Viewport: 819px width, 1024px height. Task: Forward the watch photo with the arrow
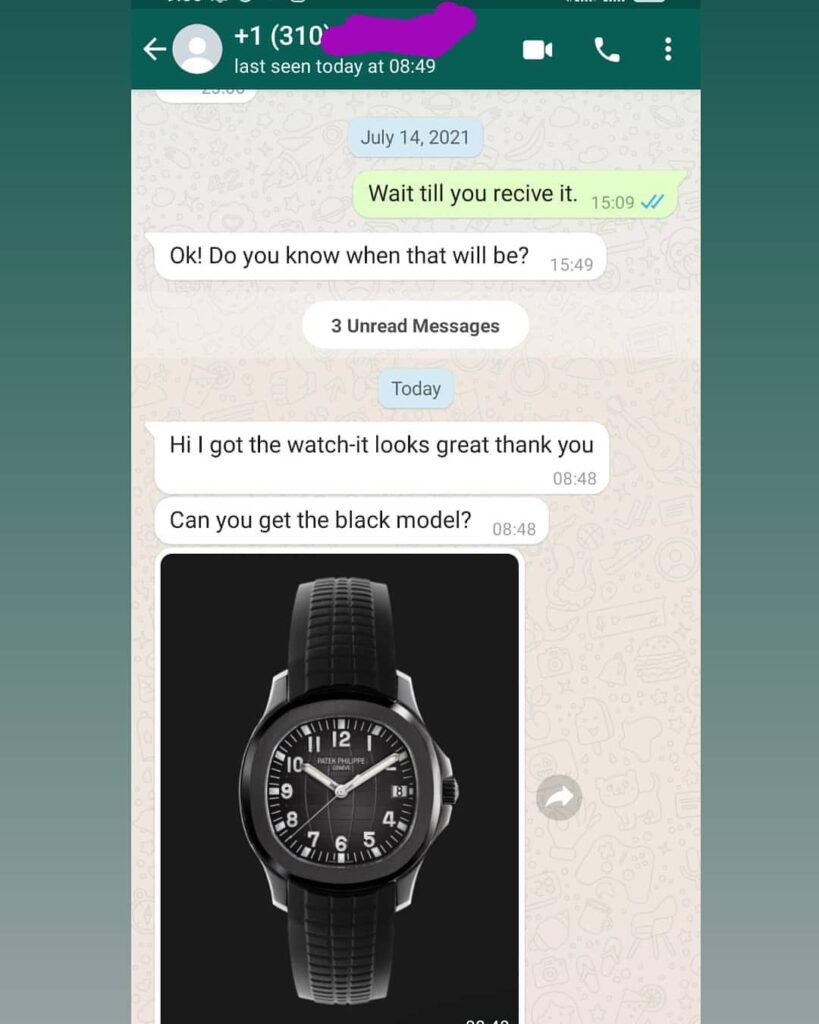click(559, 797)
